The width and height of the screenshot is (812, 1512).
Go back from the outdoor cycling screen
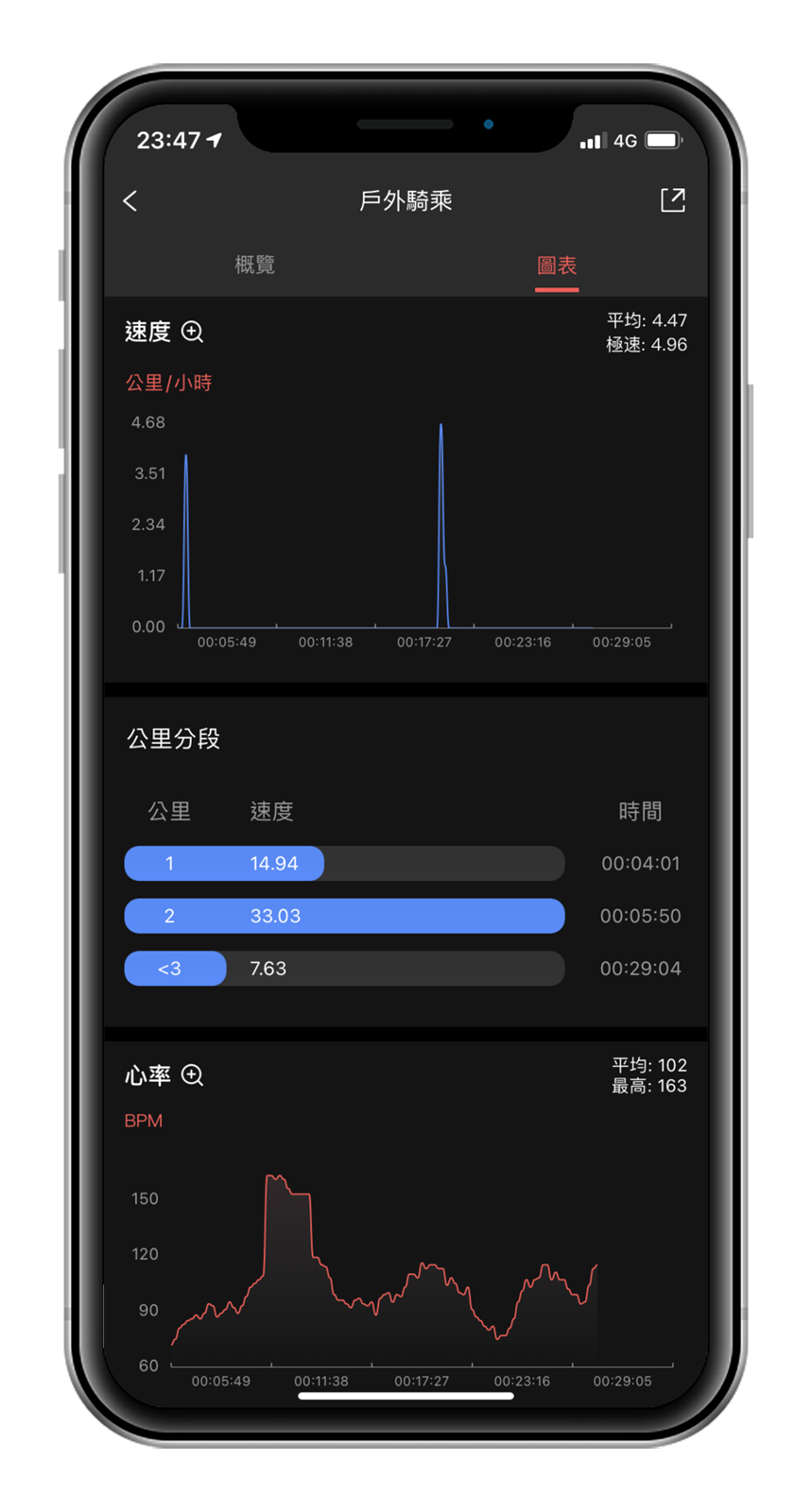coord(130,200)
